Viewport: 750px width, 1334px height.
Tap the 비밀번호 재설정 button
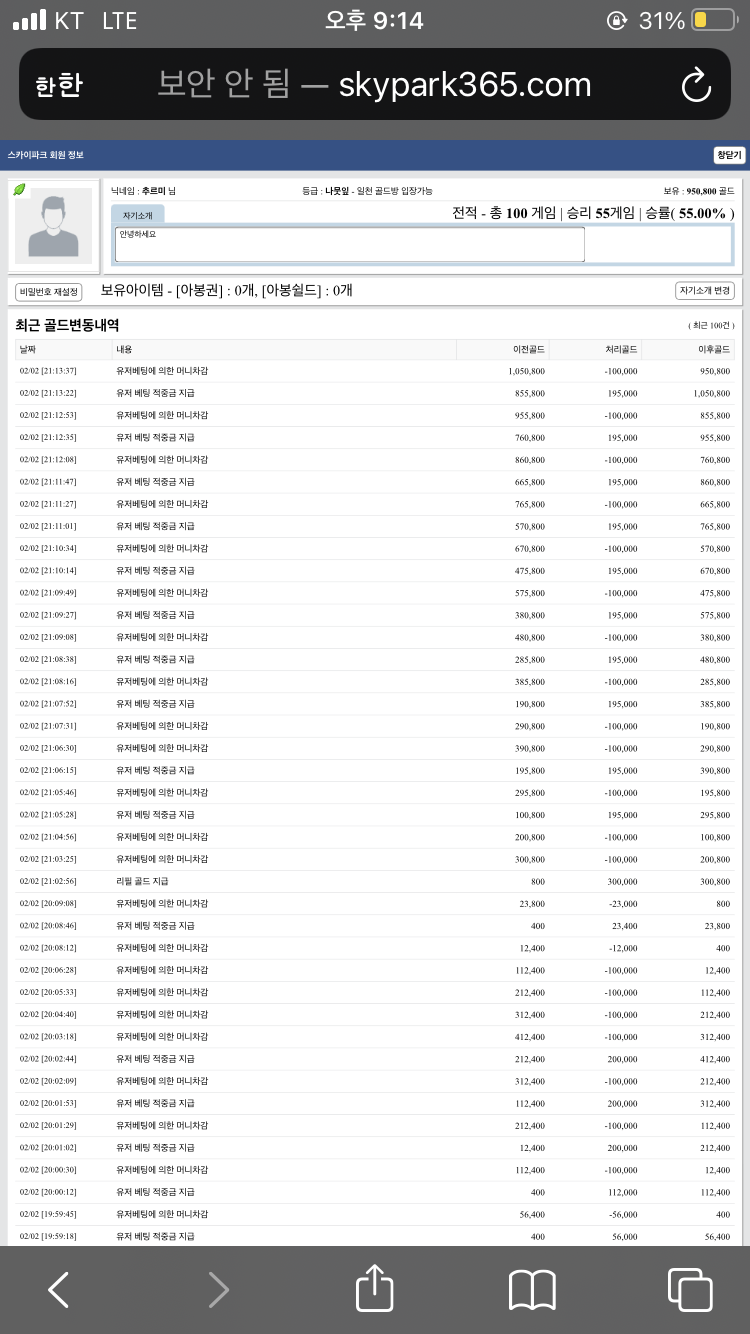click(x=48, y=292)
